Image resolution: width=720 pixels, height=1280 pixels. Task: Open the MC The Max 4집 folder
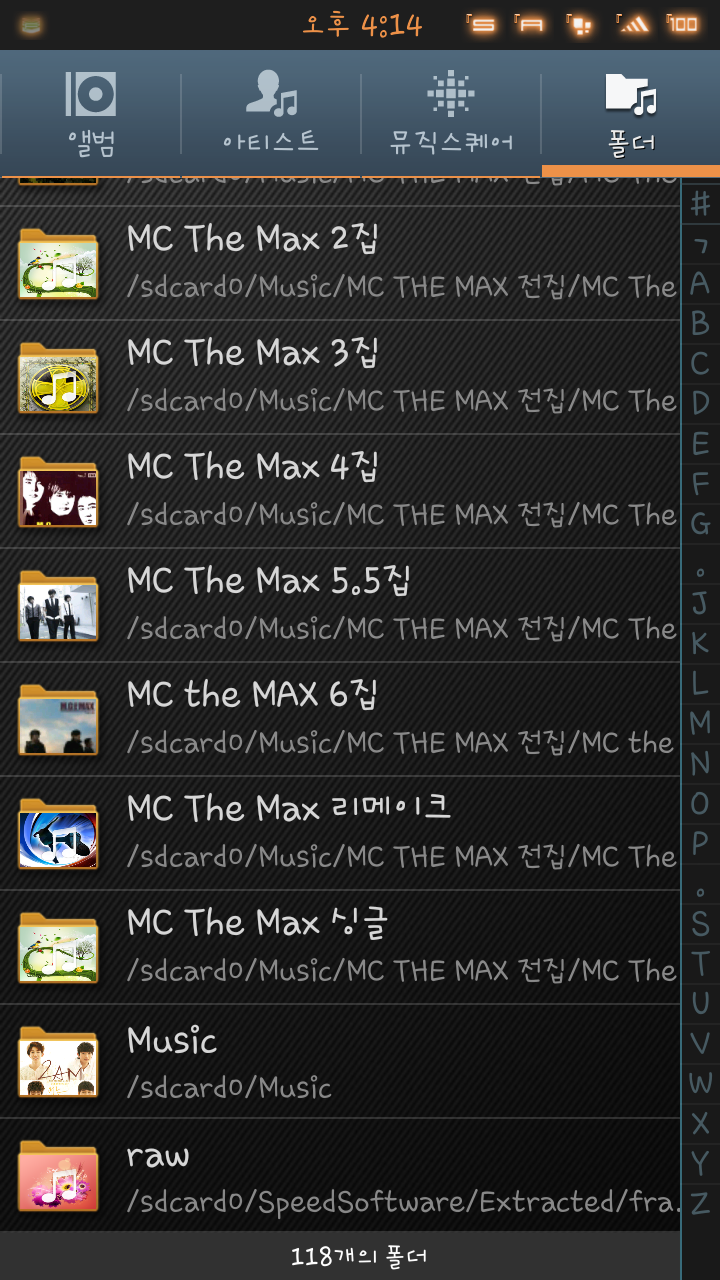[x=340, y=491]
